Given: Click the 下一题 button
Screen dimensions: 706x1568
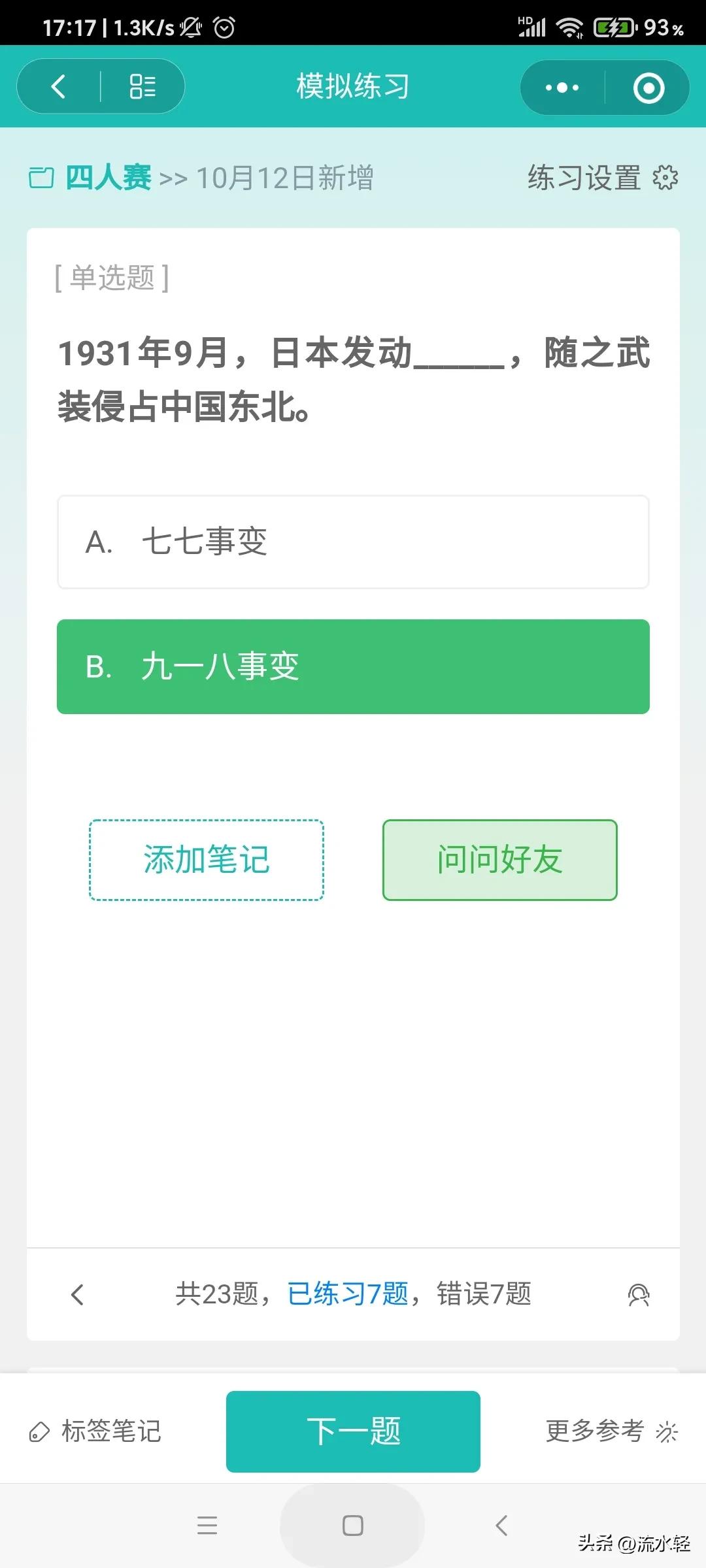Looking at the screenshot, I should pos(353,1431).
